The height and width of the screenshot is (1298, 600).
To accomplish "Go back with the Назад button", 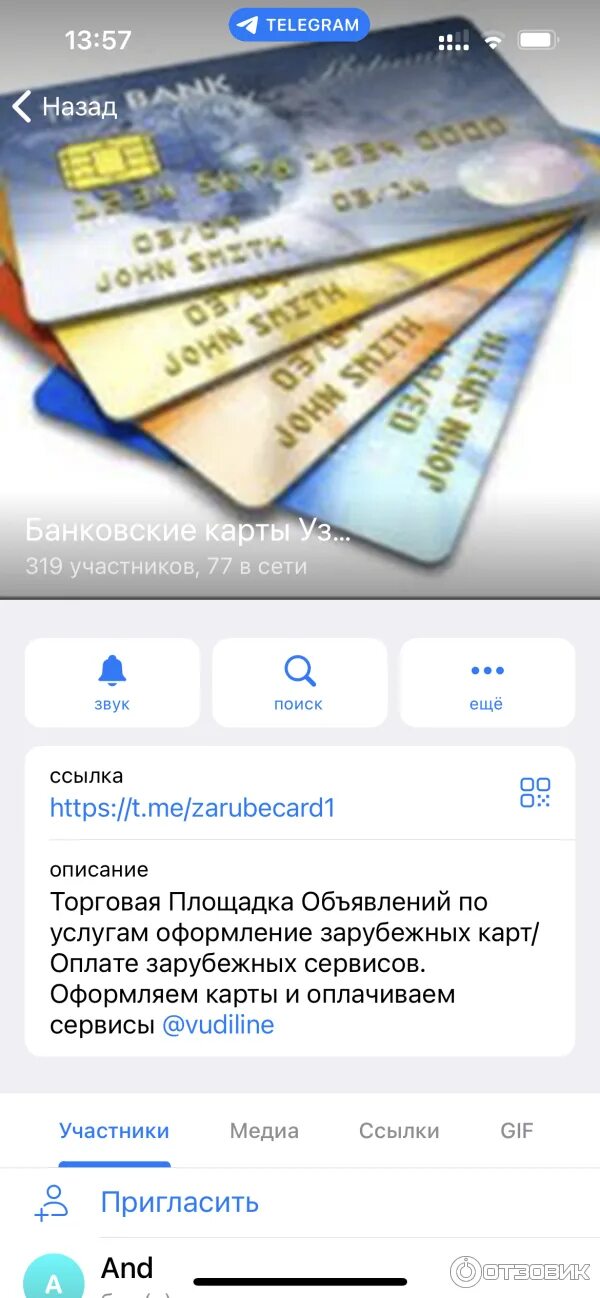I will [x=65, y=106].
